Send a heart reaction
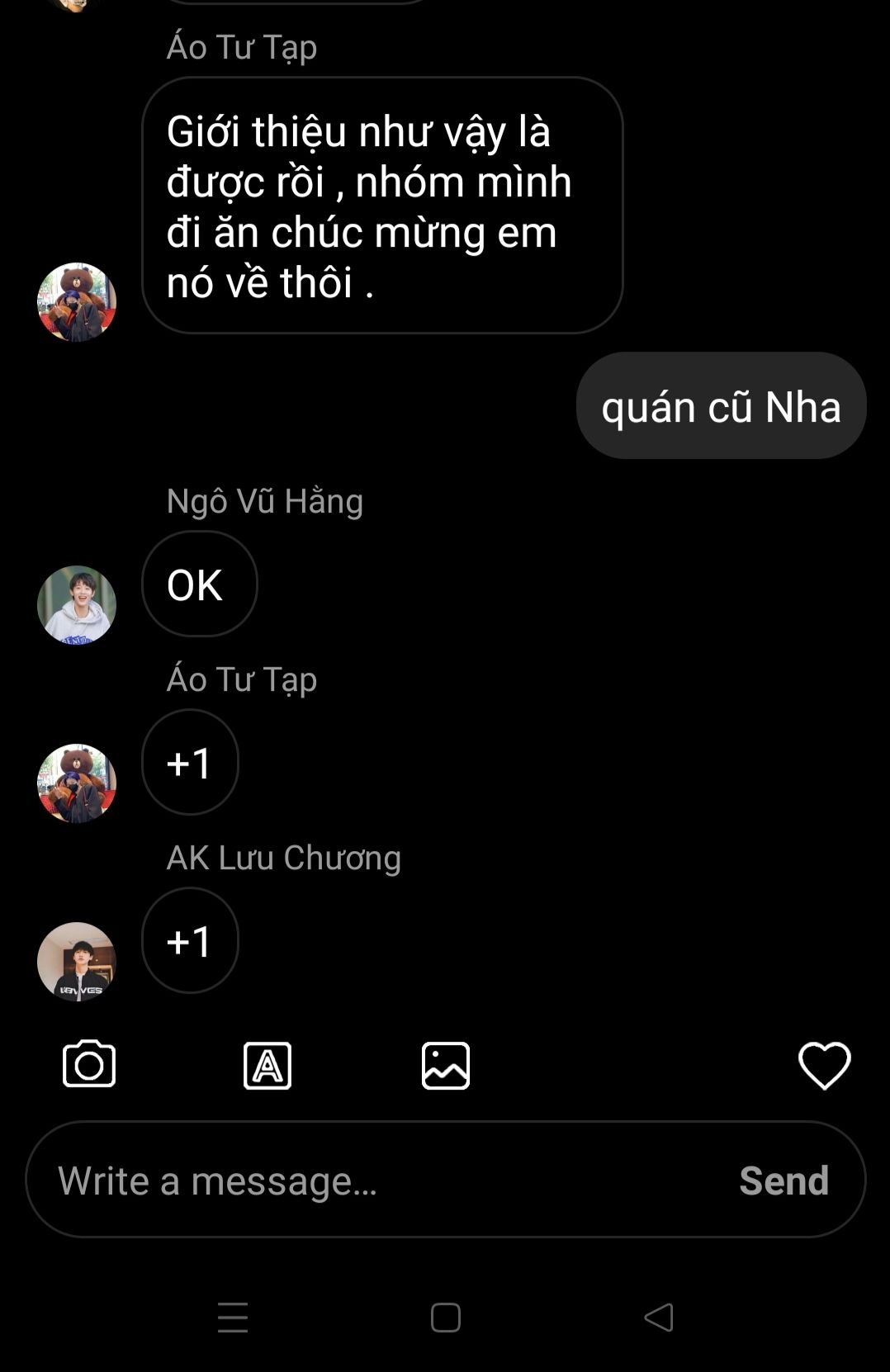 click(x=824, y=1065)
